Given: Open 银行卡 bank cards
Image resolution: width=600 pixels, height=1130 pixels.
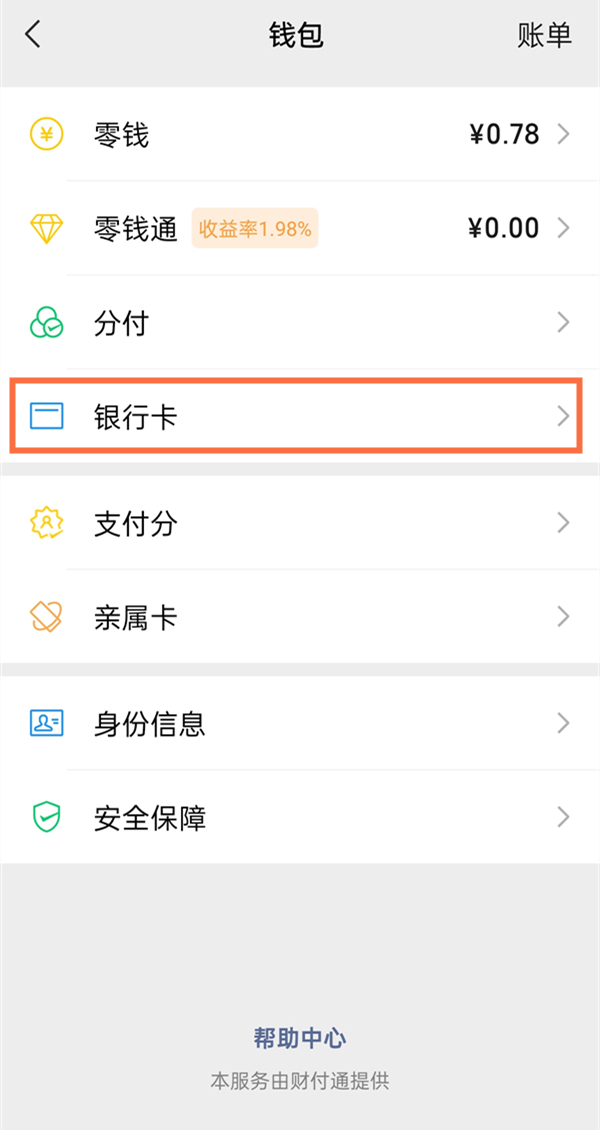Looking at the screenshot, I should click(x=300, y=416).
